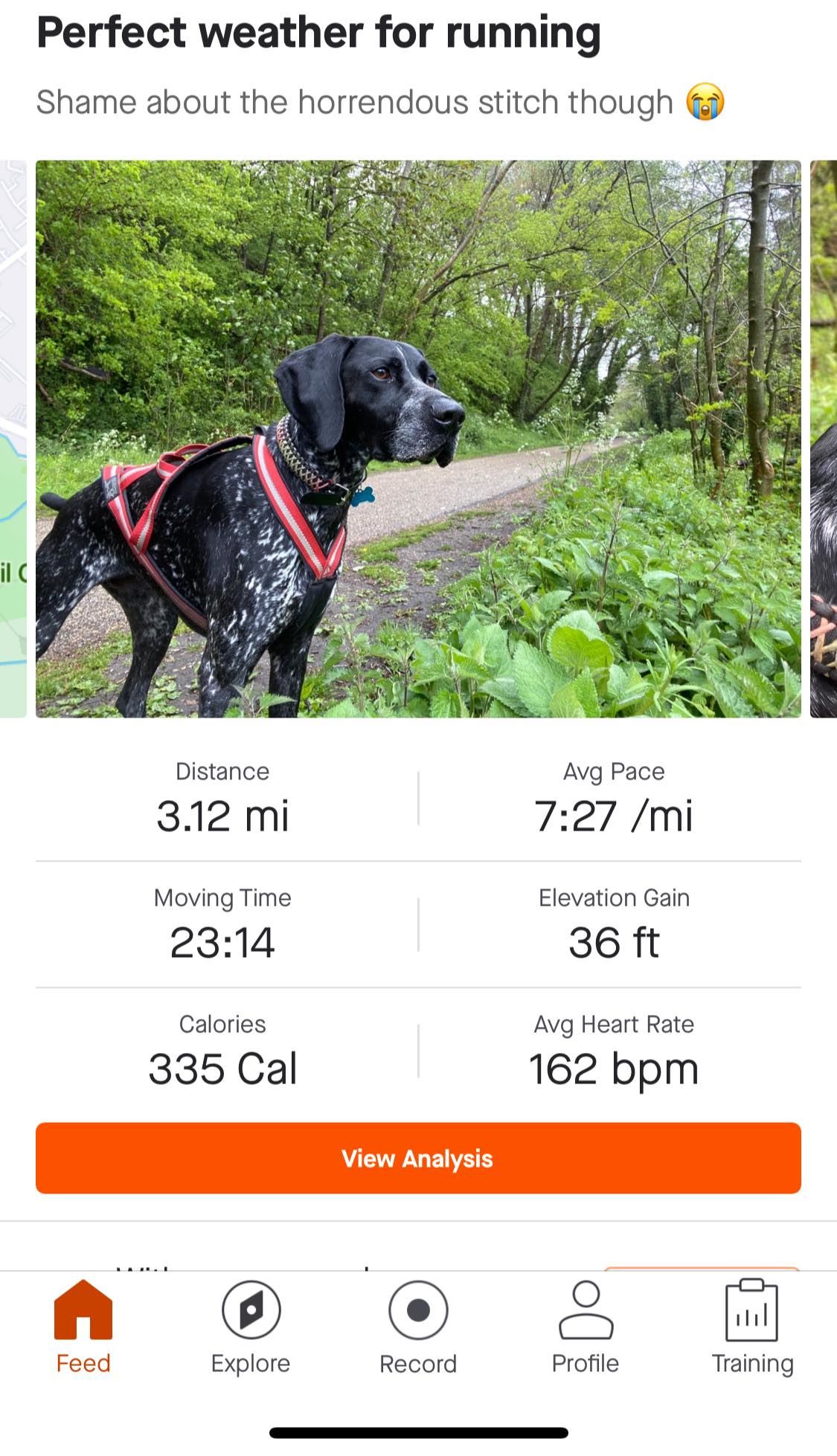Open the View Analysis button
This screenshot has width=837, height=1456.
(418, 1158)
